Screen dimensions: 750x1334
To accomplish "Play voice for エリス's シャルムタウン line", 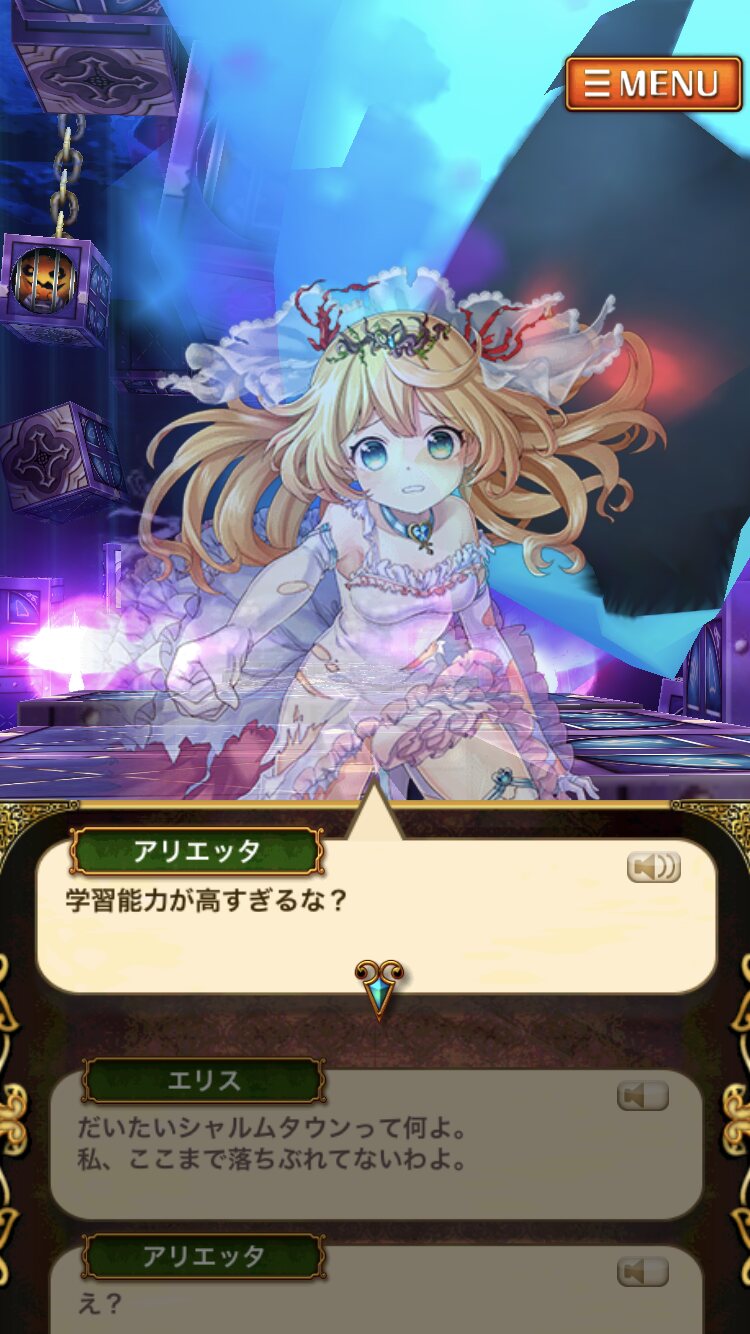I will click(642, 1096).
